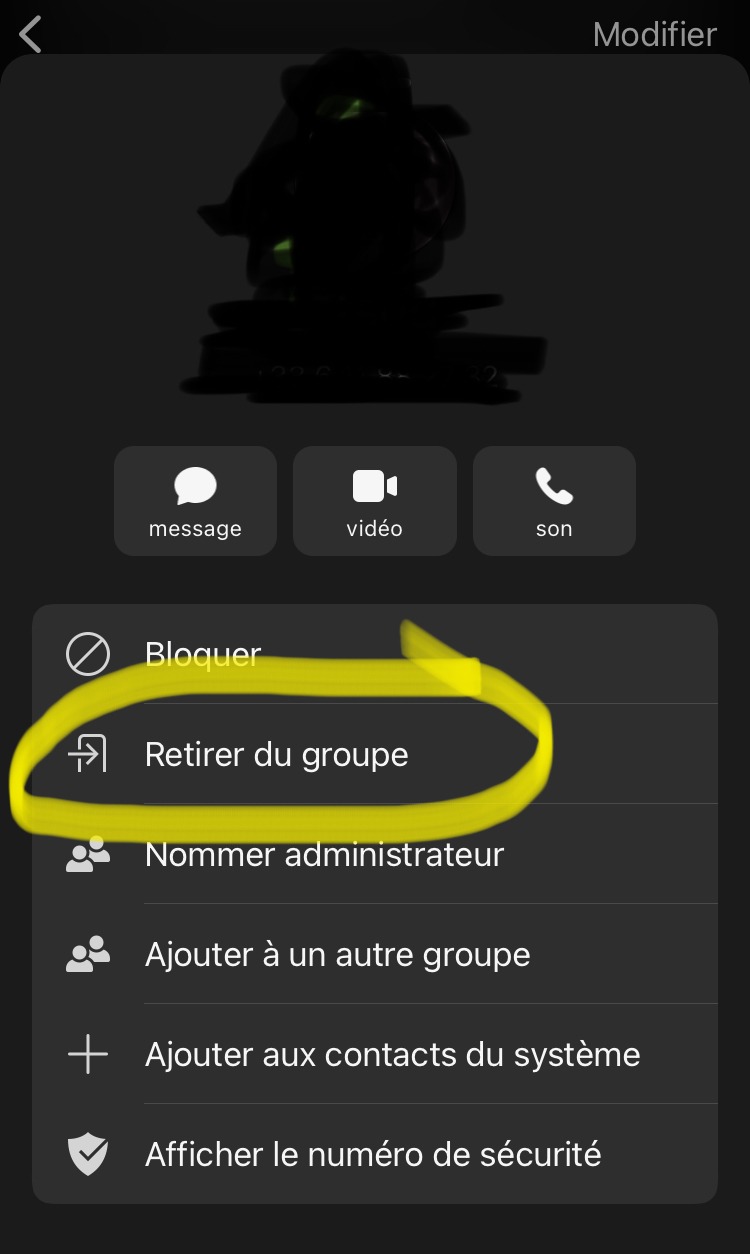Choose Retirer du groupe
The image size is (750, 1254).
375,754
